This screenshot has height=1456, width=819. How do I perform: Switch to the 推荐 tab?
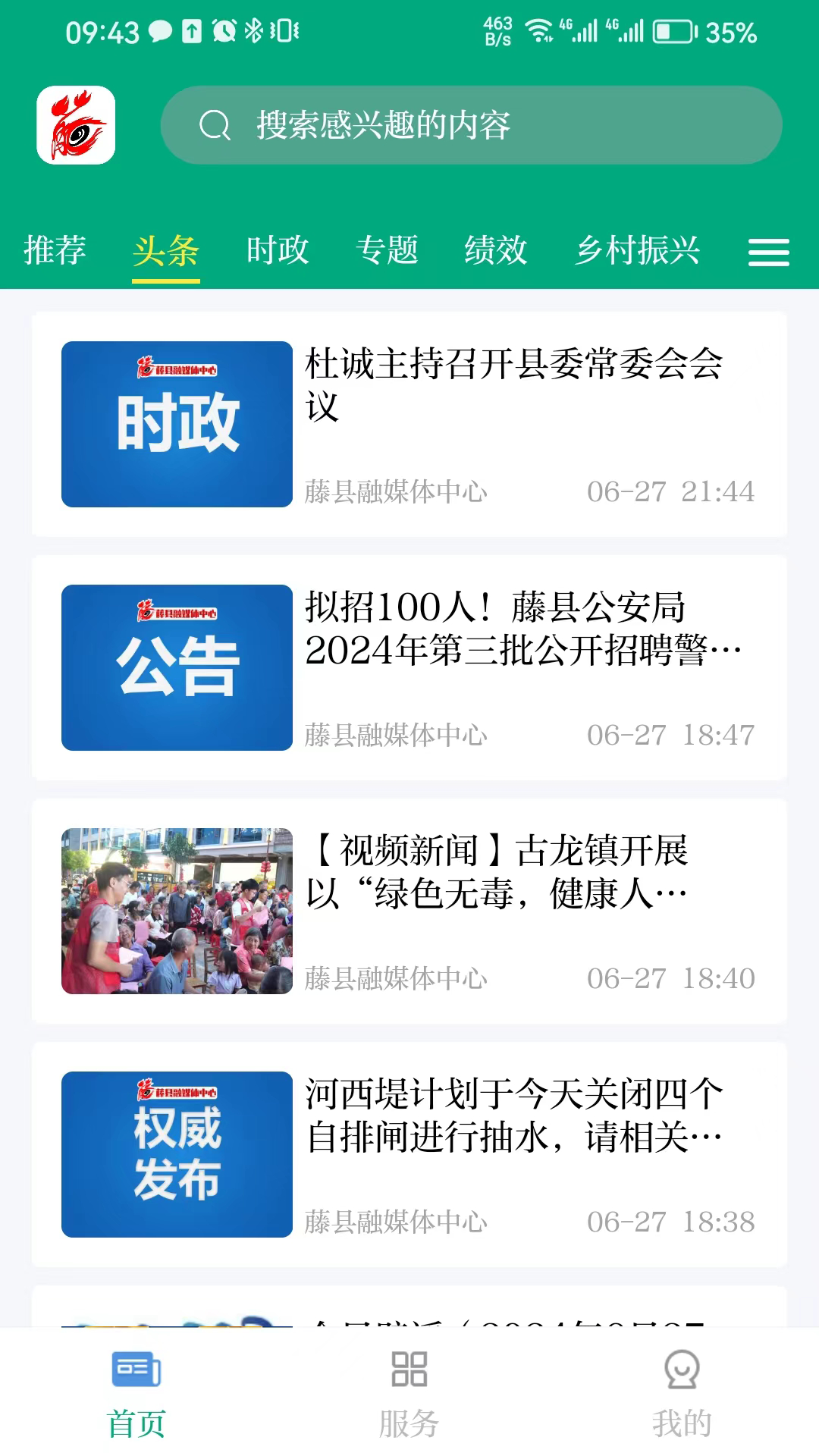point(55,250)
